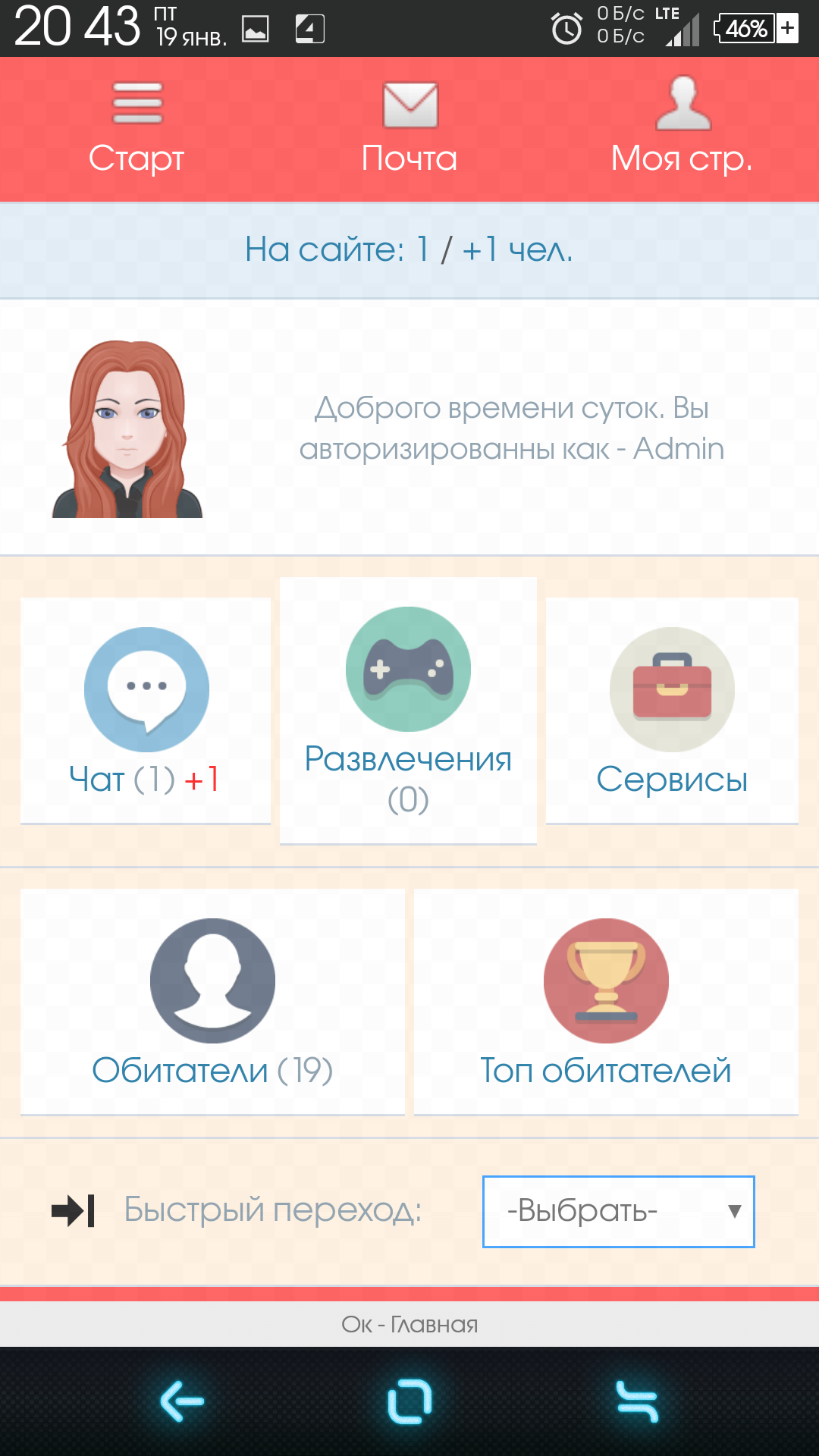The width and height of the screenshot is (819, 1456).
Task: Tap the Admin avatar picture
Action: (x=127, y=429)
